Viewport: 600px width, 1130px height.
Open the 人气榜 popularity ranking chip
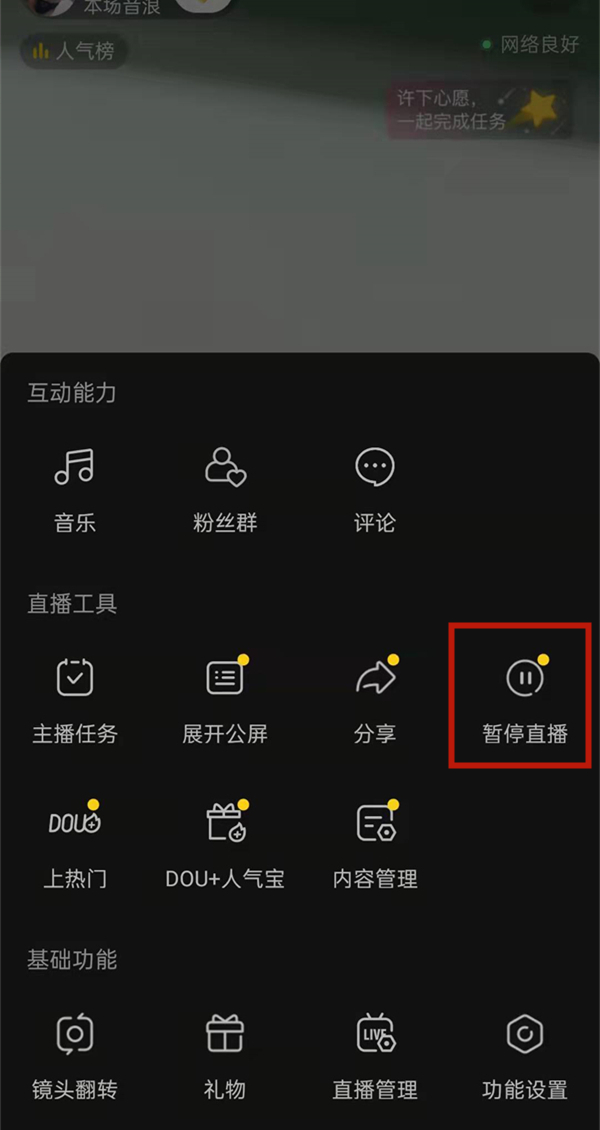73,50
